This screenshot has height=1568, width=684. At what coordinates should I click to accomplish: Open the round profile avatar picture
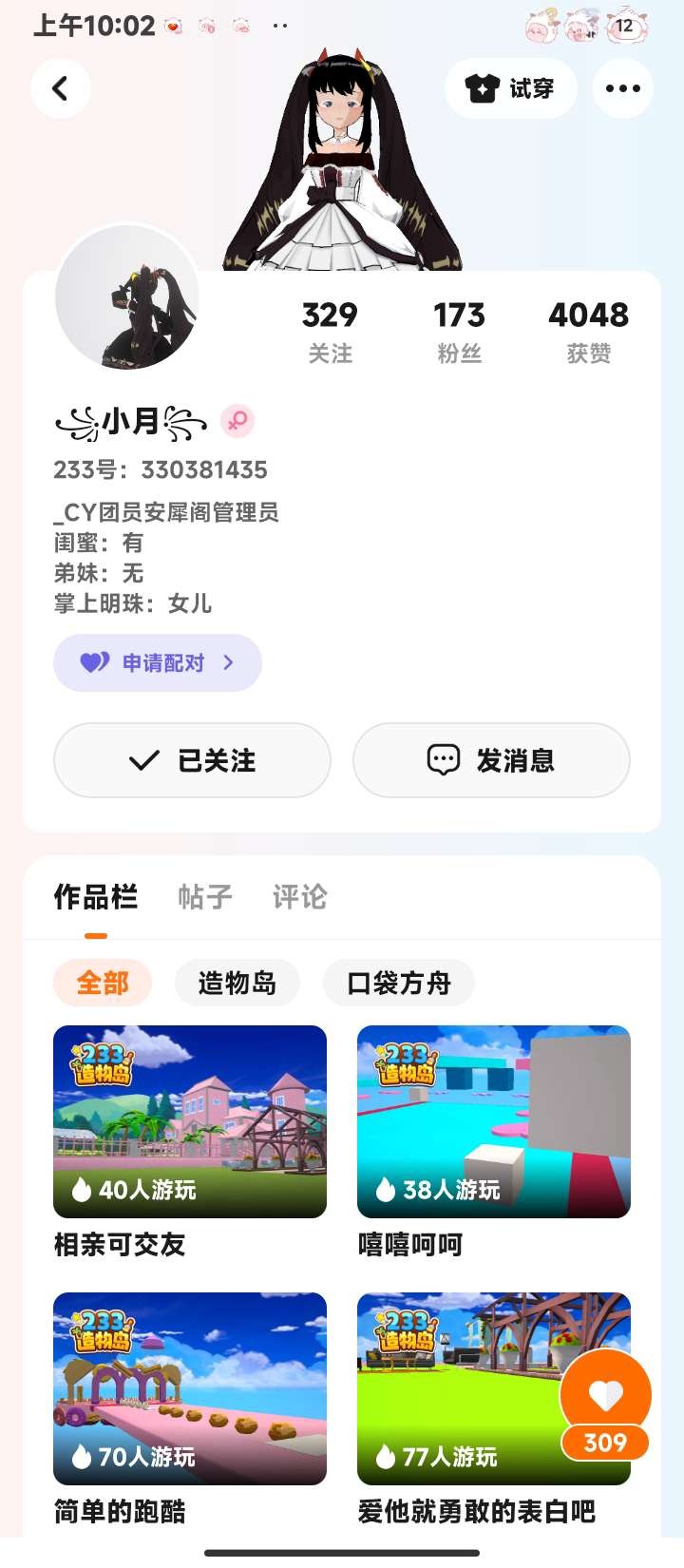pos(127,296)
